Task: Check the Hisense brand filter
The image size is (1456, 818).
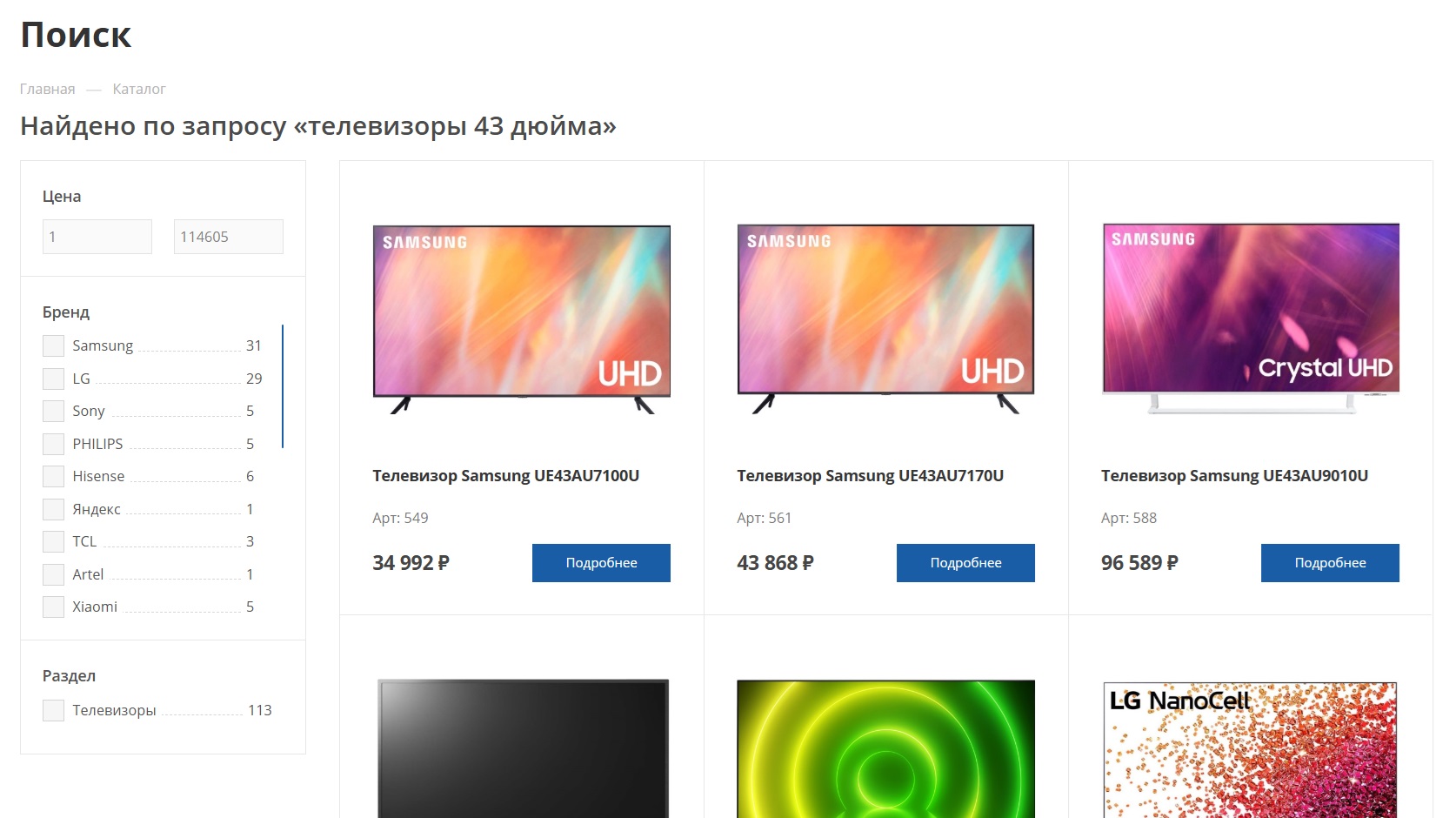Action: tap(54, 476)
